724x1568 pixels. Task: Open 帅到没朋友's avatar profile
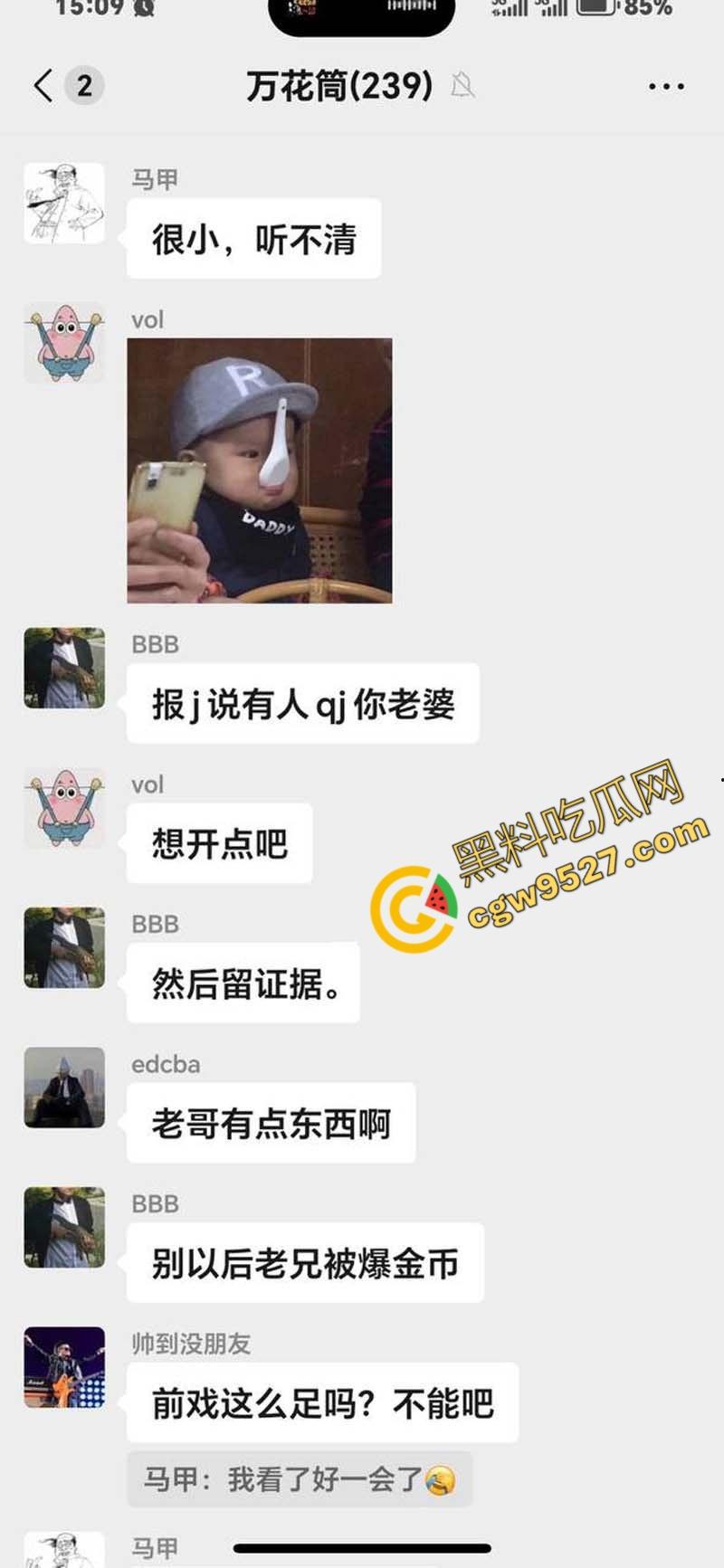[64, 1367]
